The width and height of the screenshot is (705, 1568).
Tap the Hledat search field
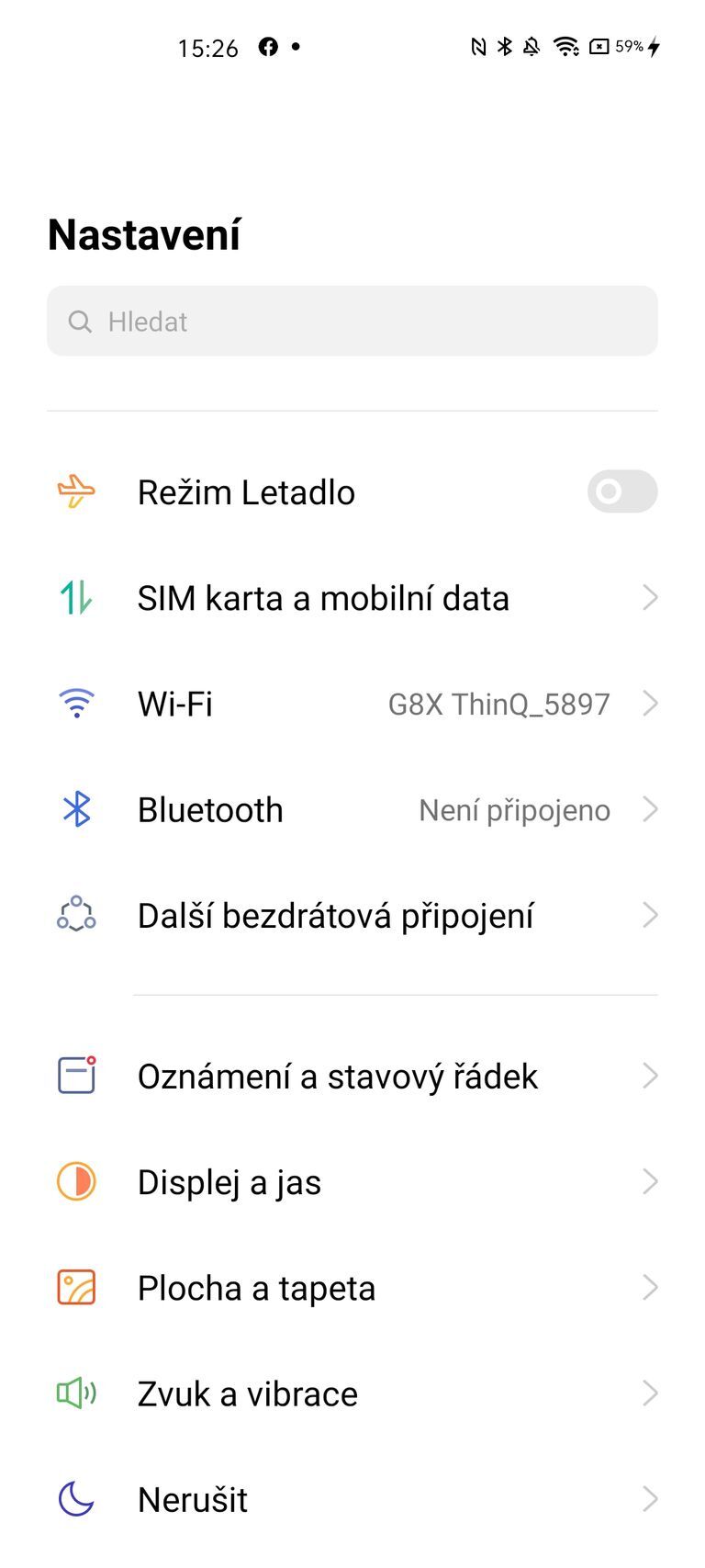352,321
